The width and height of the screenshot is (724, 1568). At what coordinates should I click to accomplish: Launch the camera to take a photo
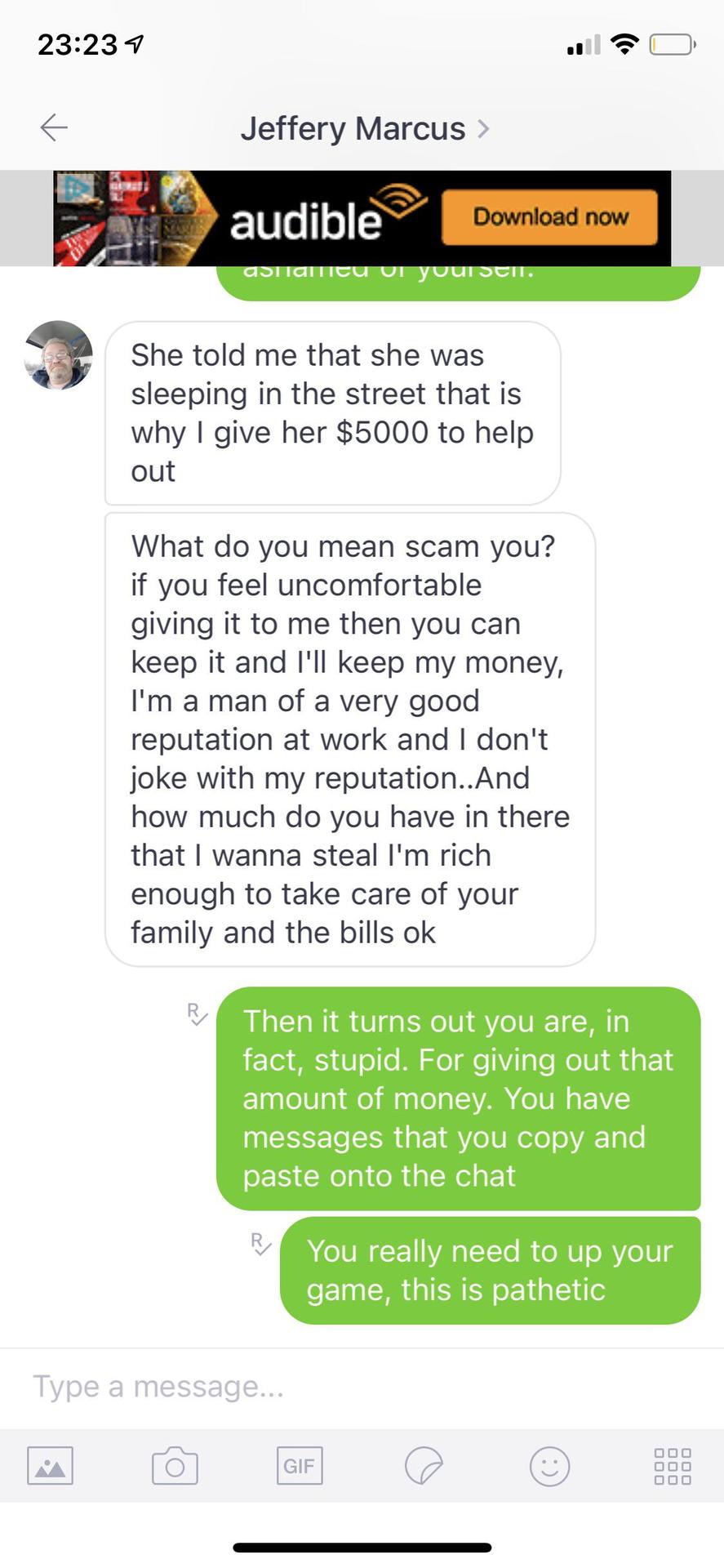[175, 1465]
